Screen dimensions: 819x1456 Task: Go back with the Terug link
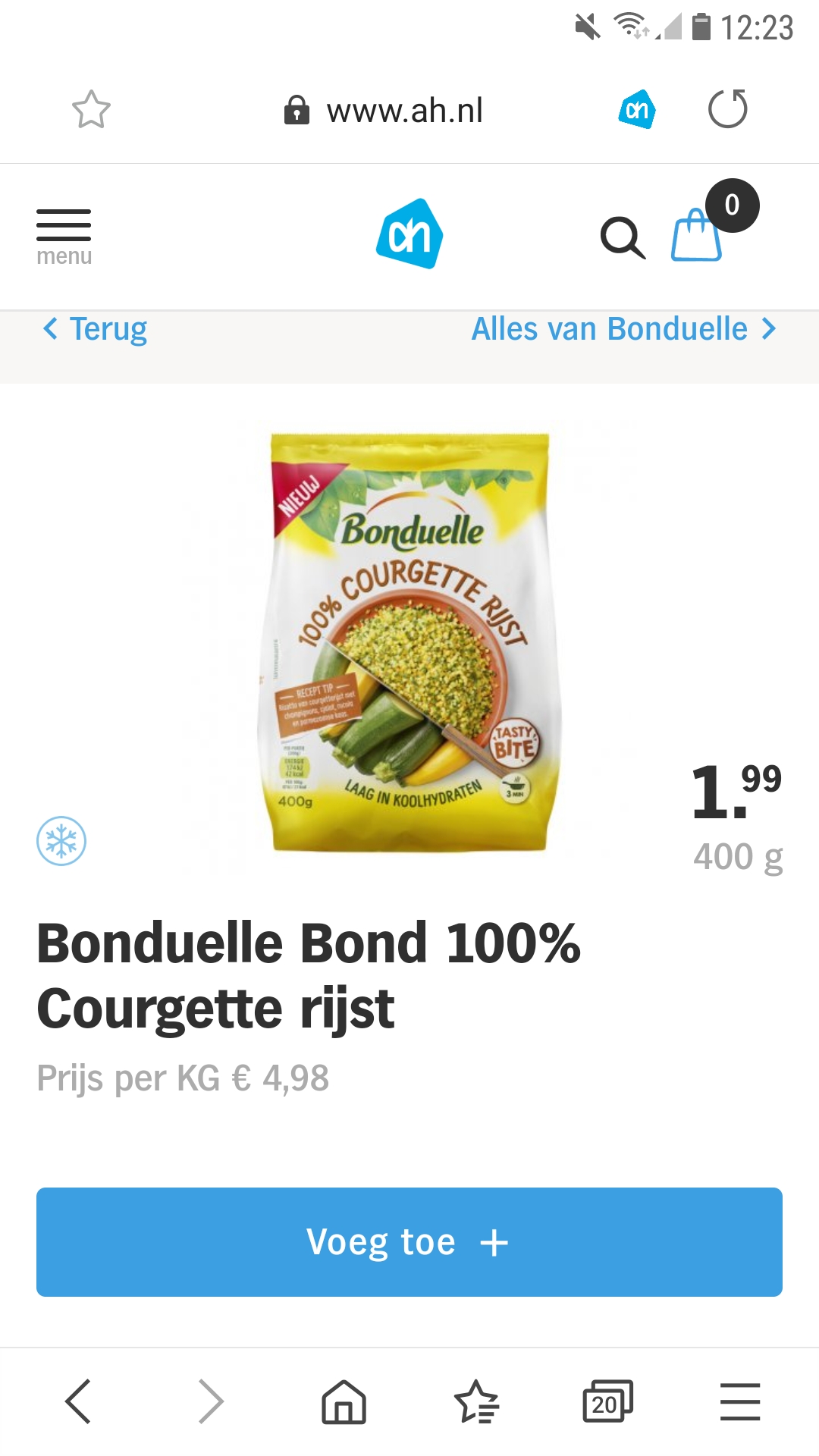coord(96,329)
